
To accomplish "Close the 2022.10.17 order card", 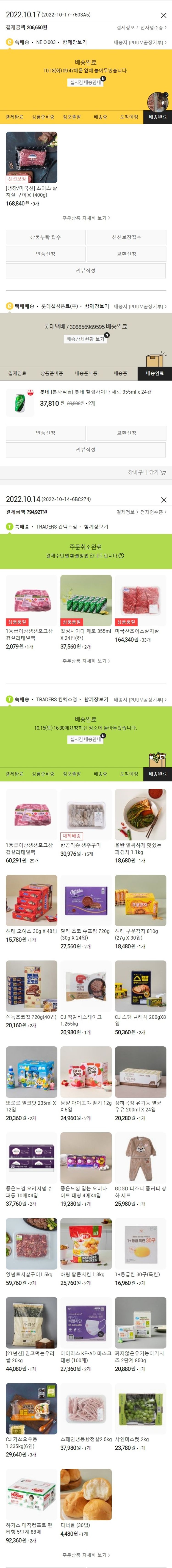I will coord(163,15).
